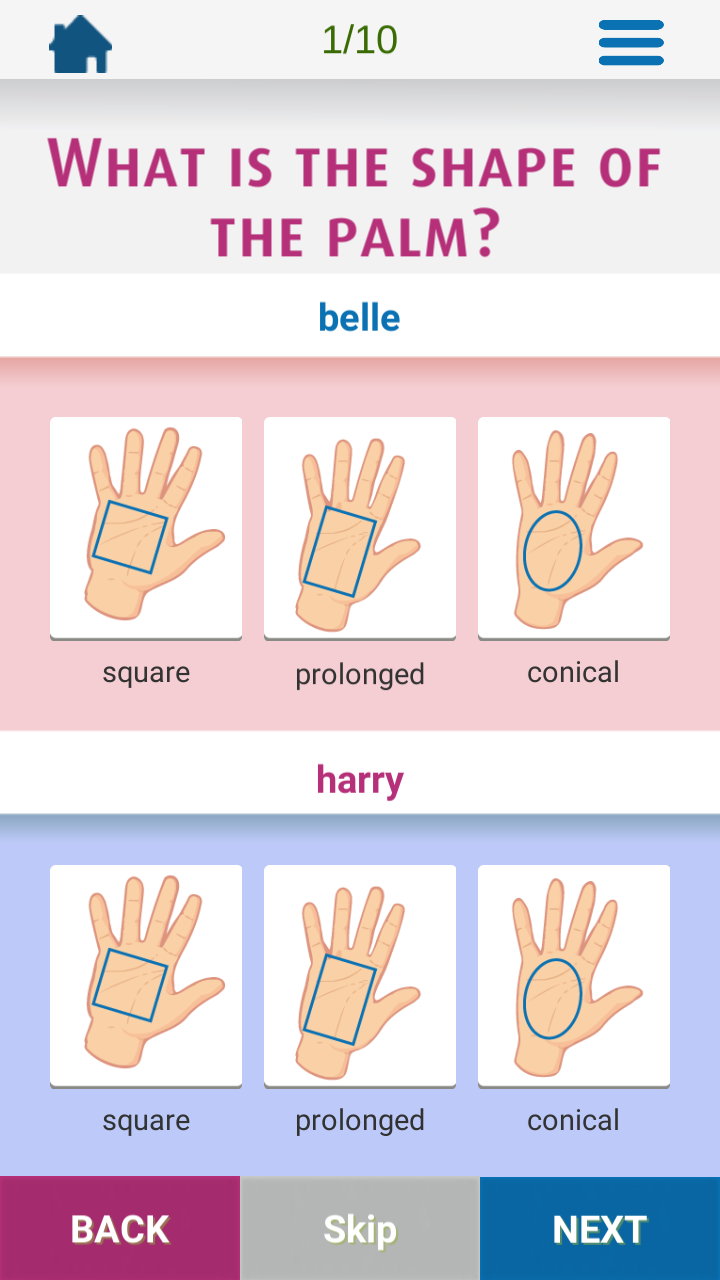Skip this question

(360, 1228)
